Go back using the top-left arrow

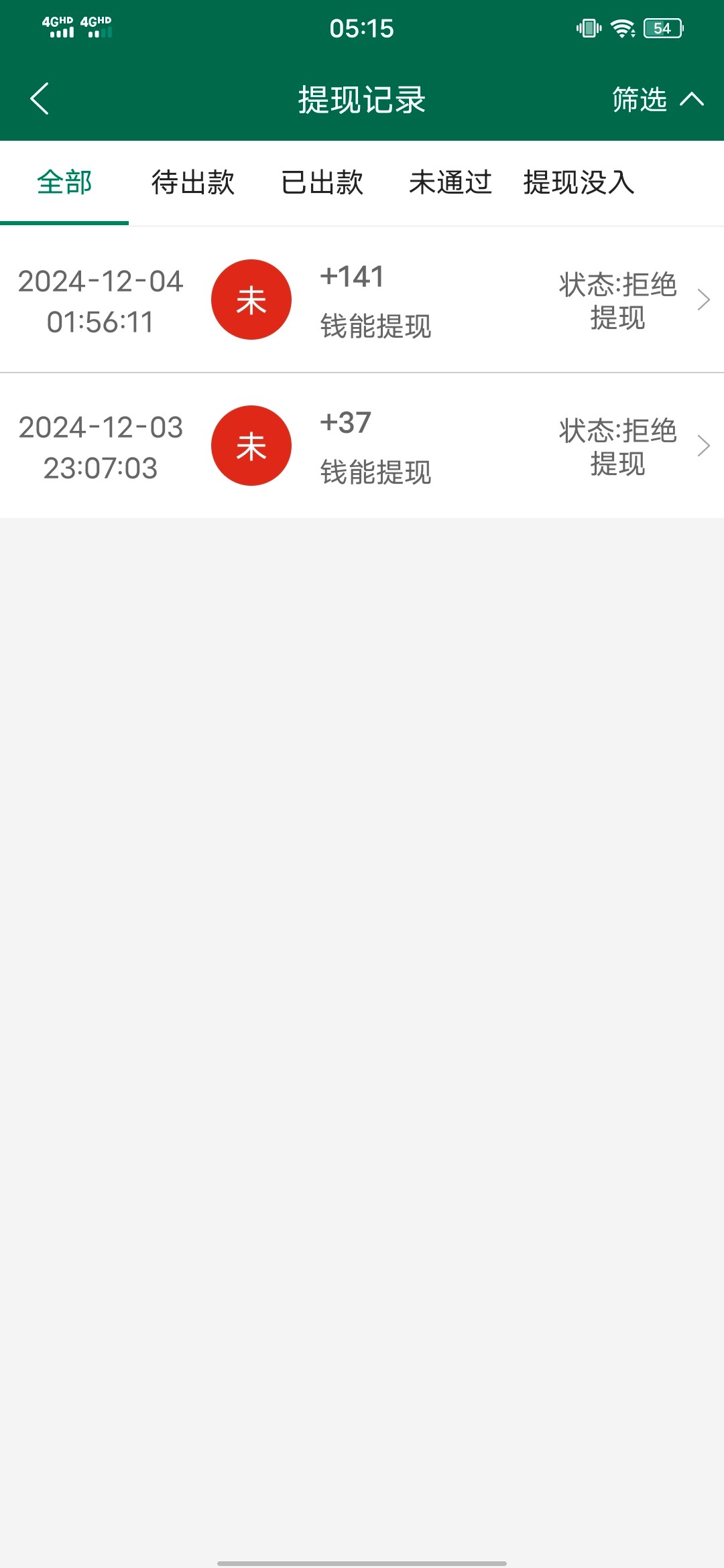[x=40, y=99]
